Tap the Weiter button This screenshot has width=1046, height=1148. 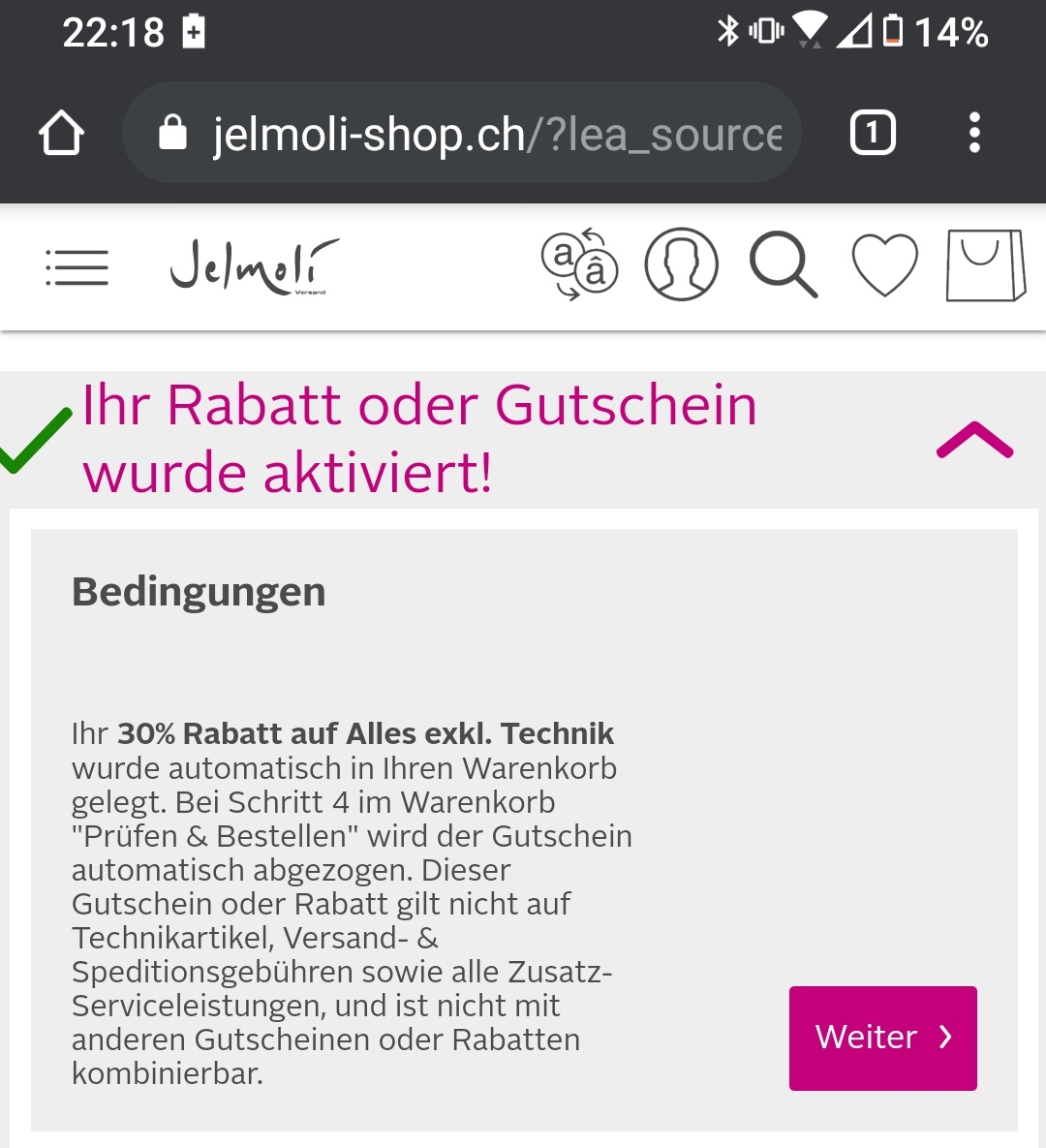click(x=882, y=1038)
